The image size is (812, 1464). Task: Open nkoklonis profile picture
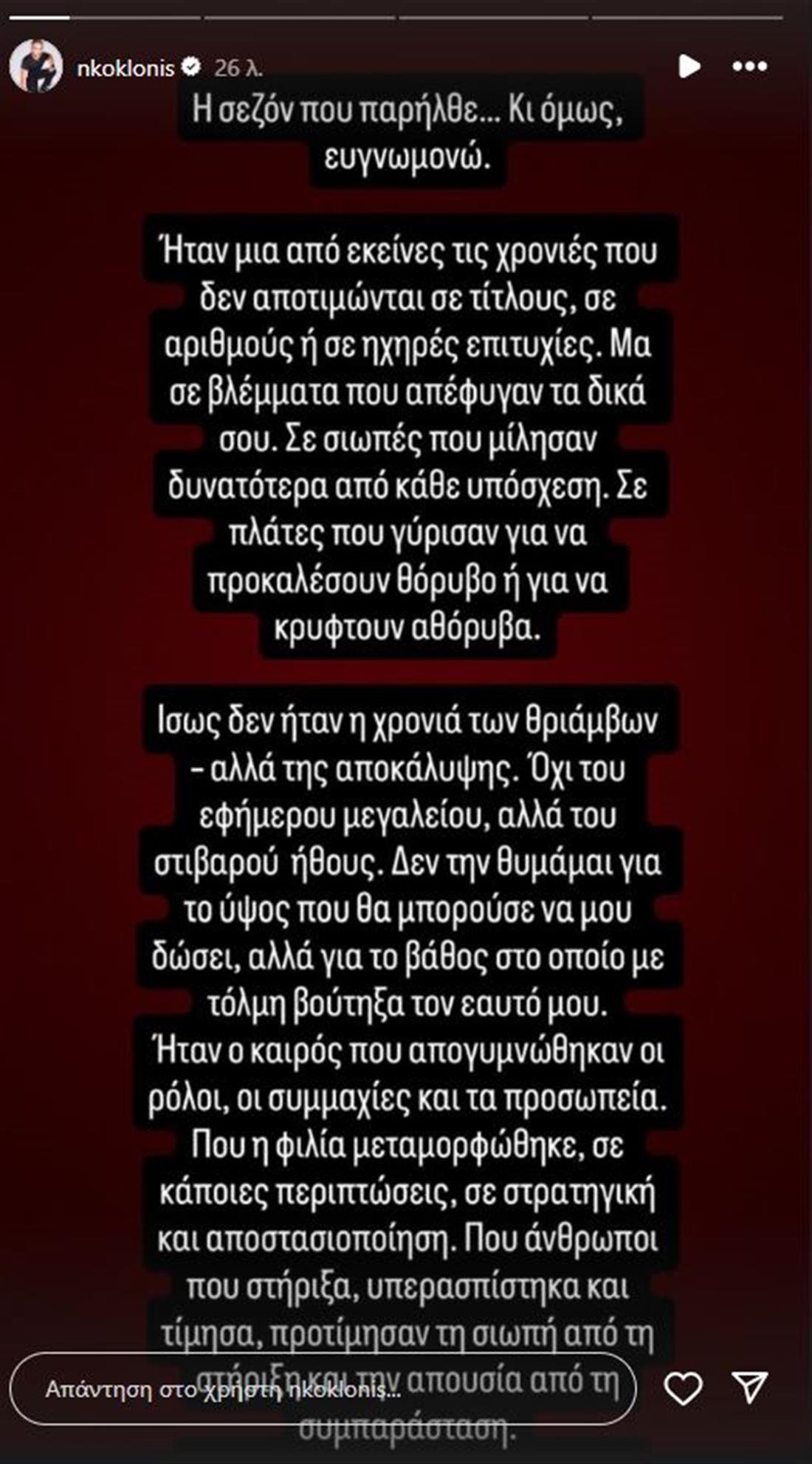tap(35, 67)
